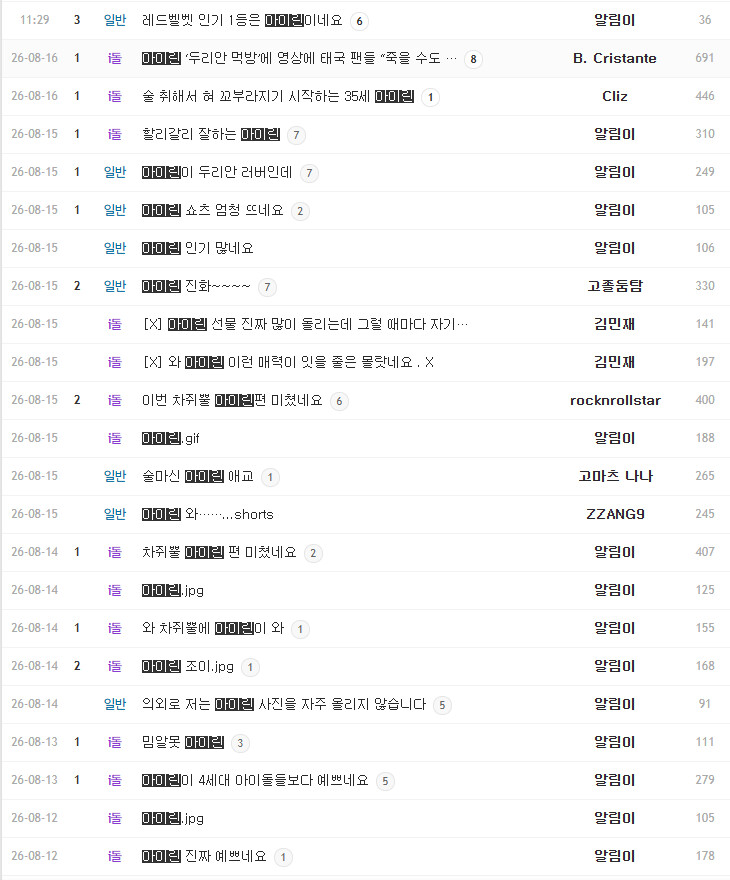Open the 쇼츠 엄청 뜨네요 post
The height and width of the screenshot is (880, 730).
pos(213,210)
